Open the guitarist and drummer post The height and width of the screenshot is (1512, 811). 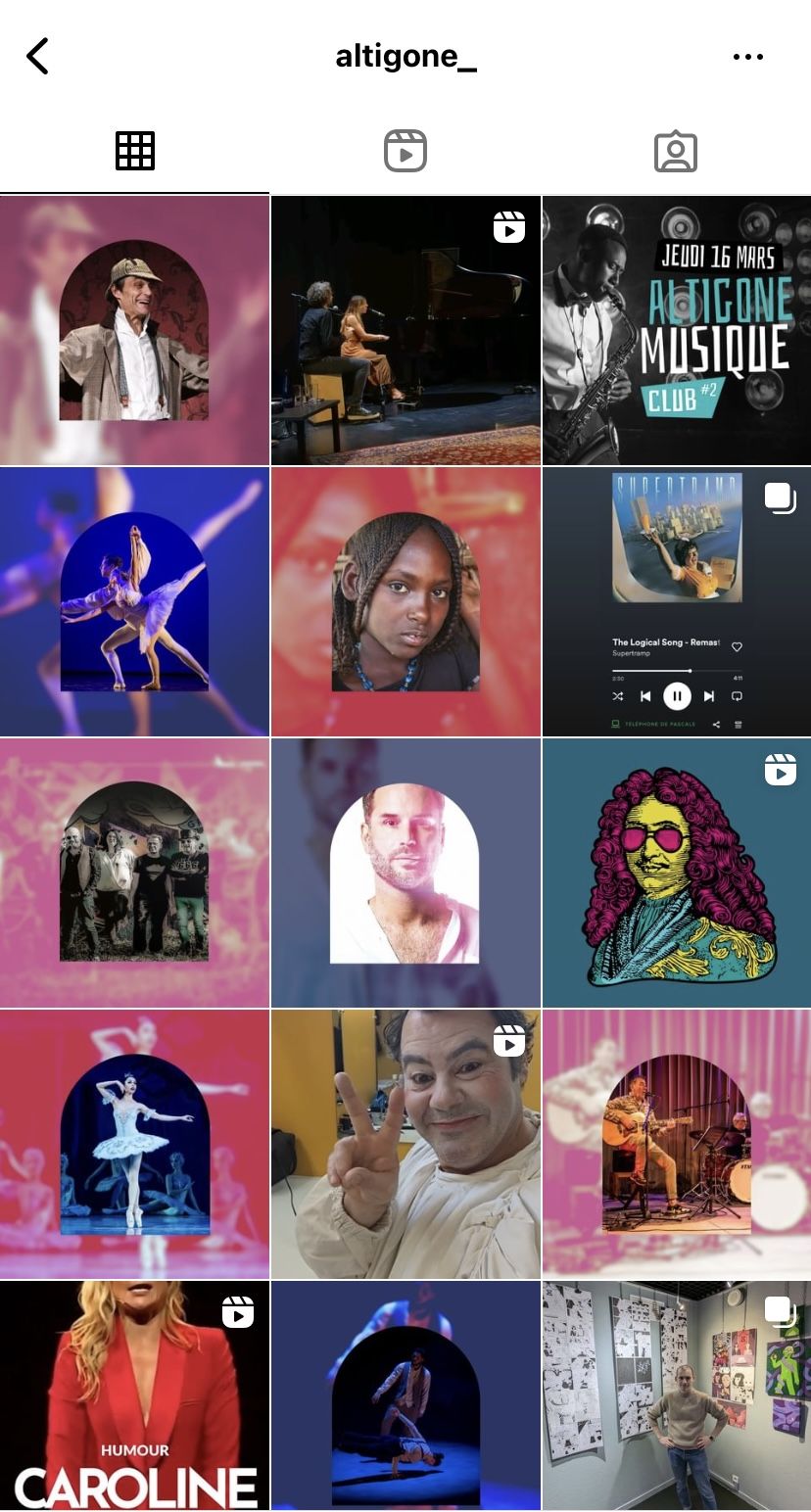677,1144
